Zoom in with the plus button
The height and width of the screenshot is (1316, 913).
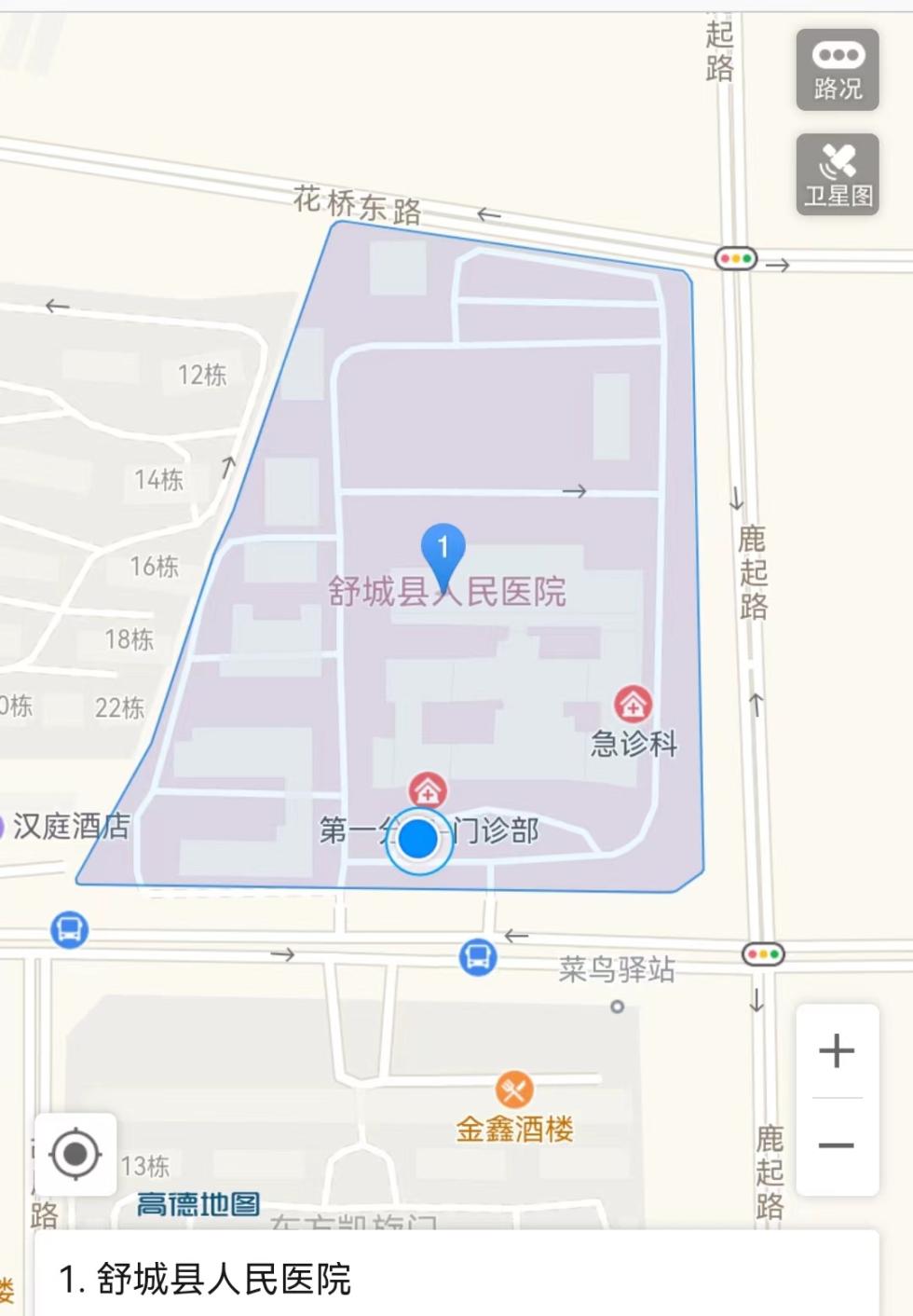[837, 1051]
